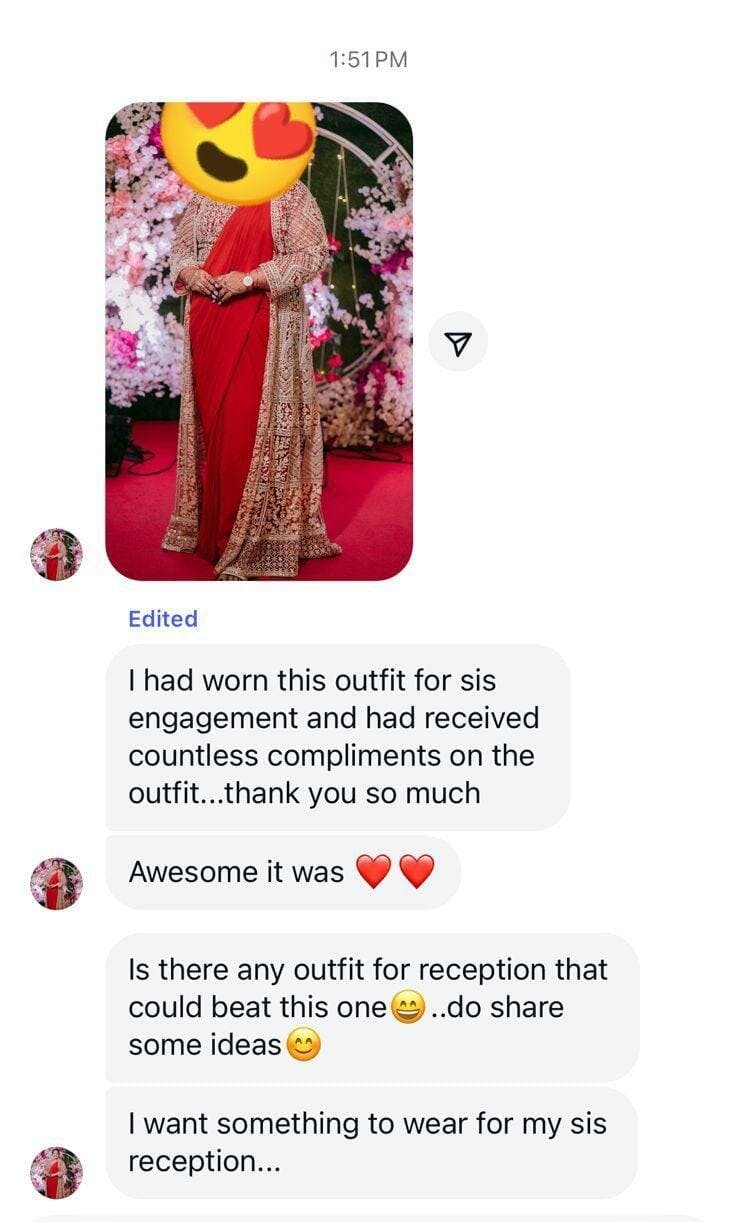The image size is (737, 1222).
Task: Forward the photo with the share arrow
Action: 457,343
